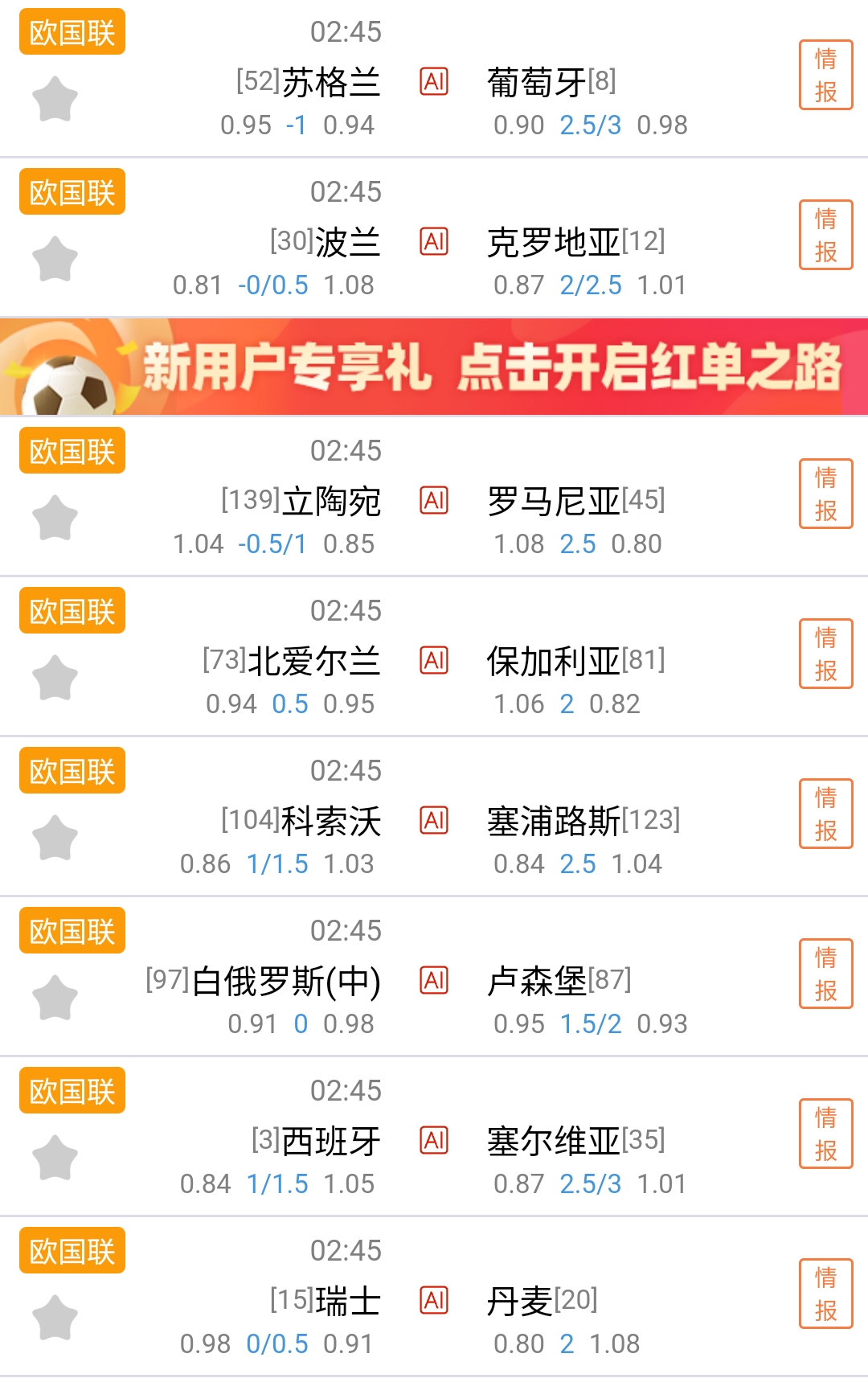Open the 新用户专享礼 promo banner

[x=434, y=367]
